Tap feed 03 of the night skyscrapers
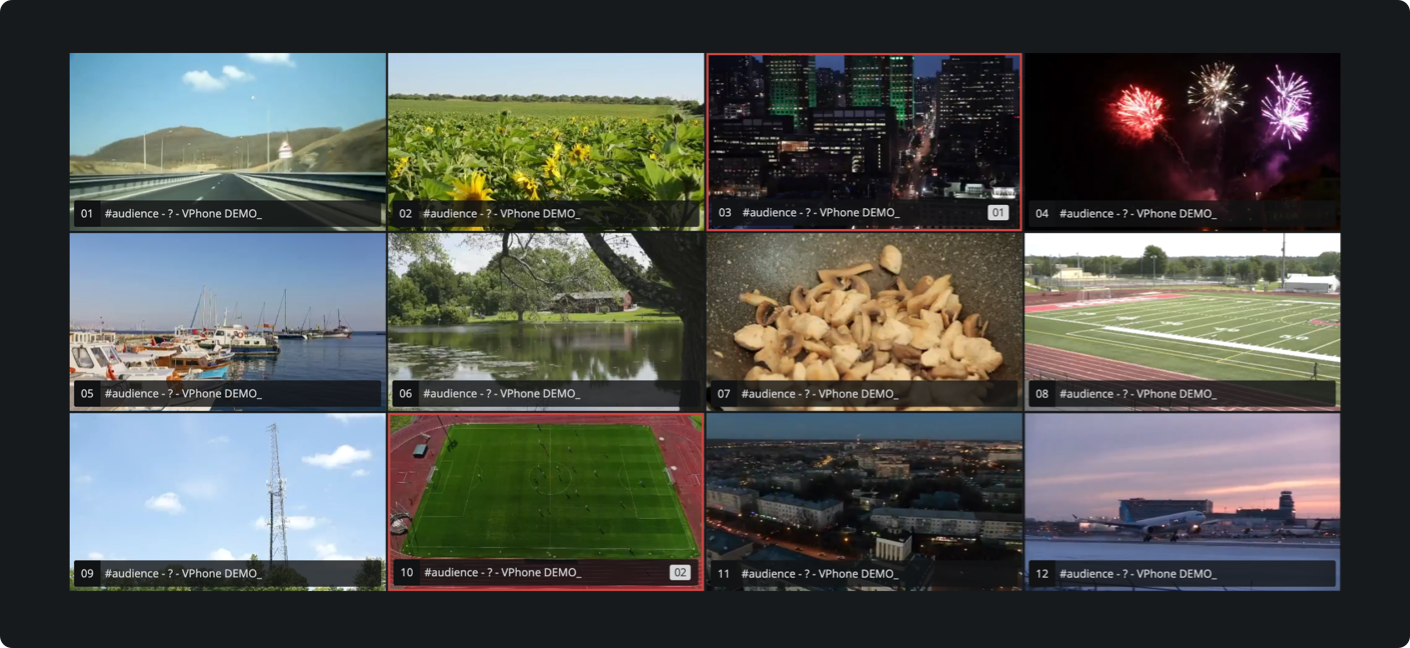Viewport: 1410px width, 648px height. (x=864, y=128)
